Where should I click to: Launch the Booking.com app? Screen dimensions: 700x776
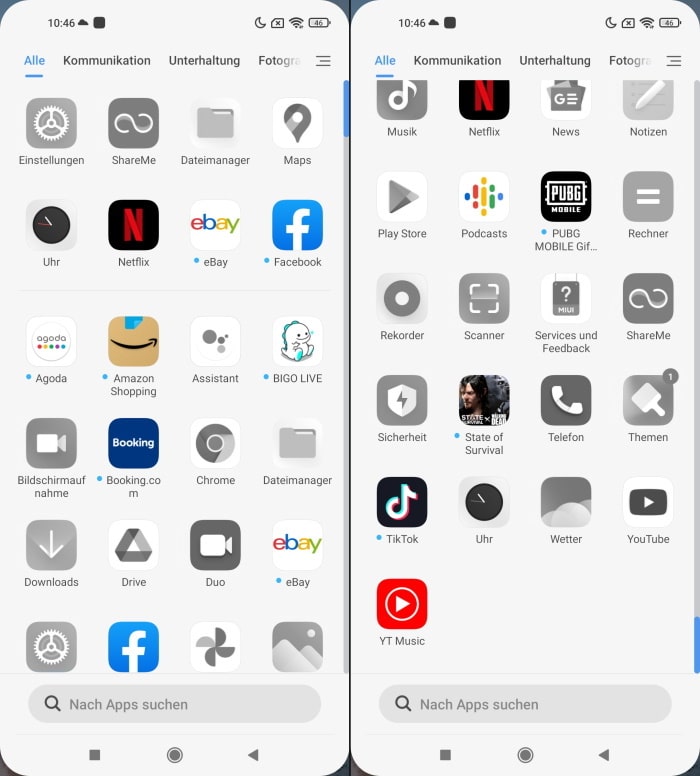pos(133,444)
